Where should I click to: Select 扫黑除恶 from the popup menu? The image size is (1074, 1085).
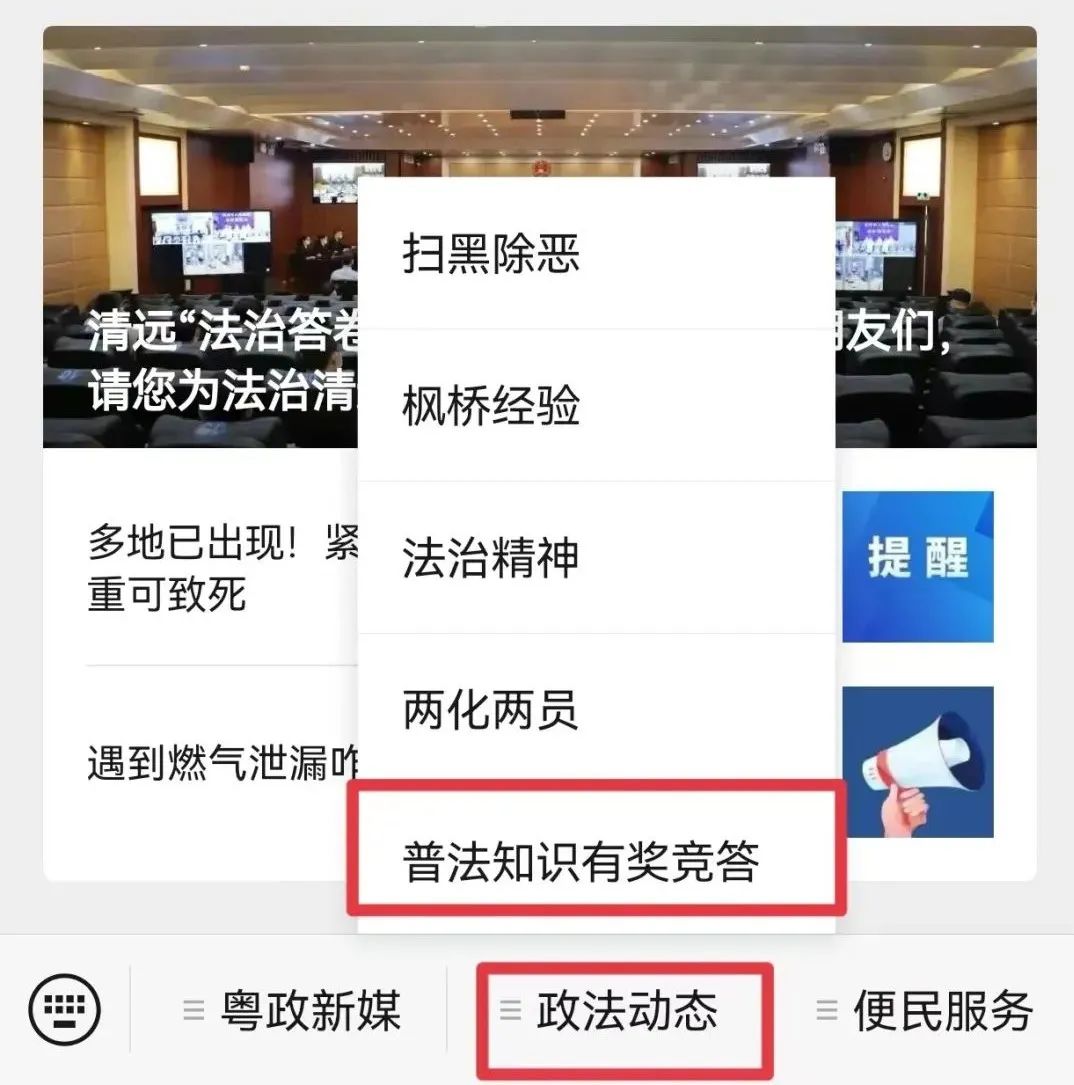click(596, 254)
